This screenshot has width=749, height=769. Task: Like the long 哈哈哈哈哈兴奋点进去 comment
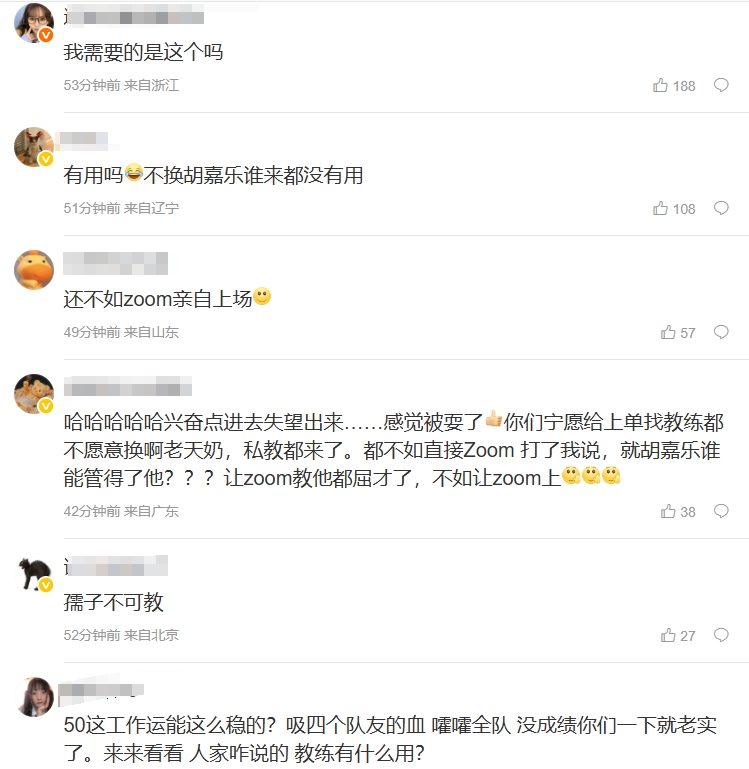coord(668,511)
